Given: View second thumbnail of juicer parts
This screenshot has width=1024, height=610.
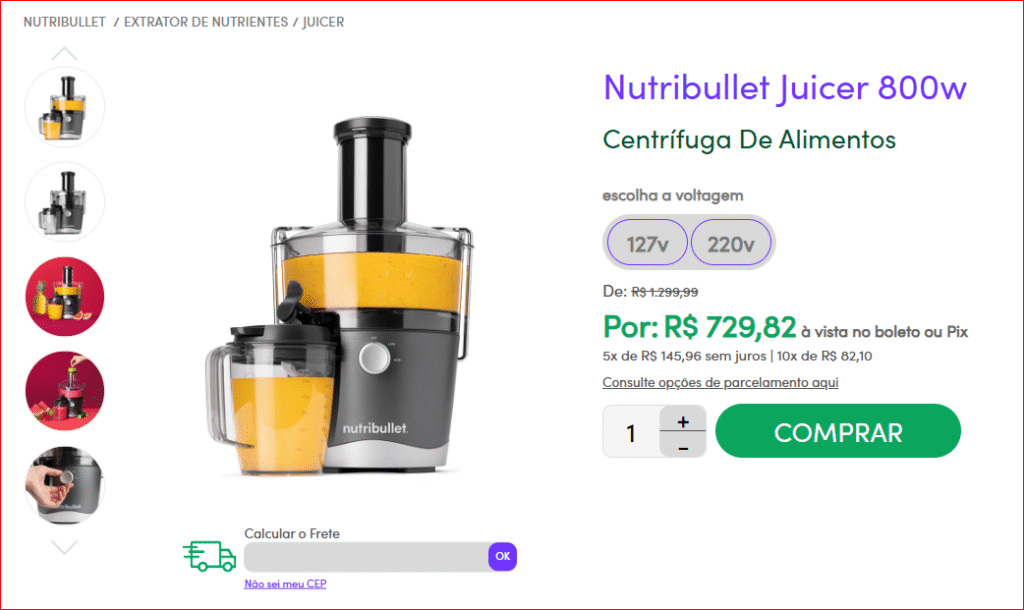Looking at the screenshot, I should [64, 202].
